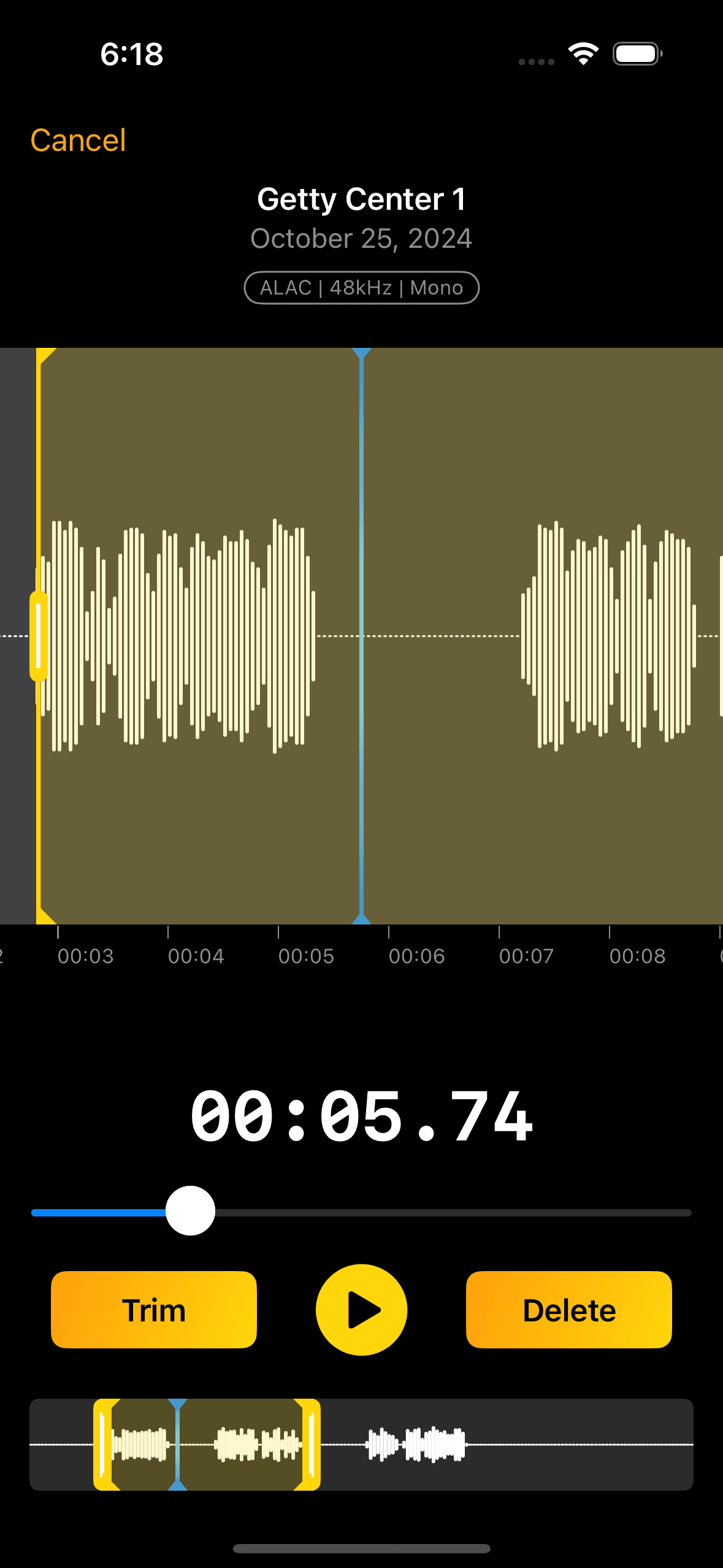Tap Cancel to exit the editing screen
The image size is (723, 1568).
78,139
